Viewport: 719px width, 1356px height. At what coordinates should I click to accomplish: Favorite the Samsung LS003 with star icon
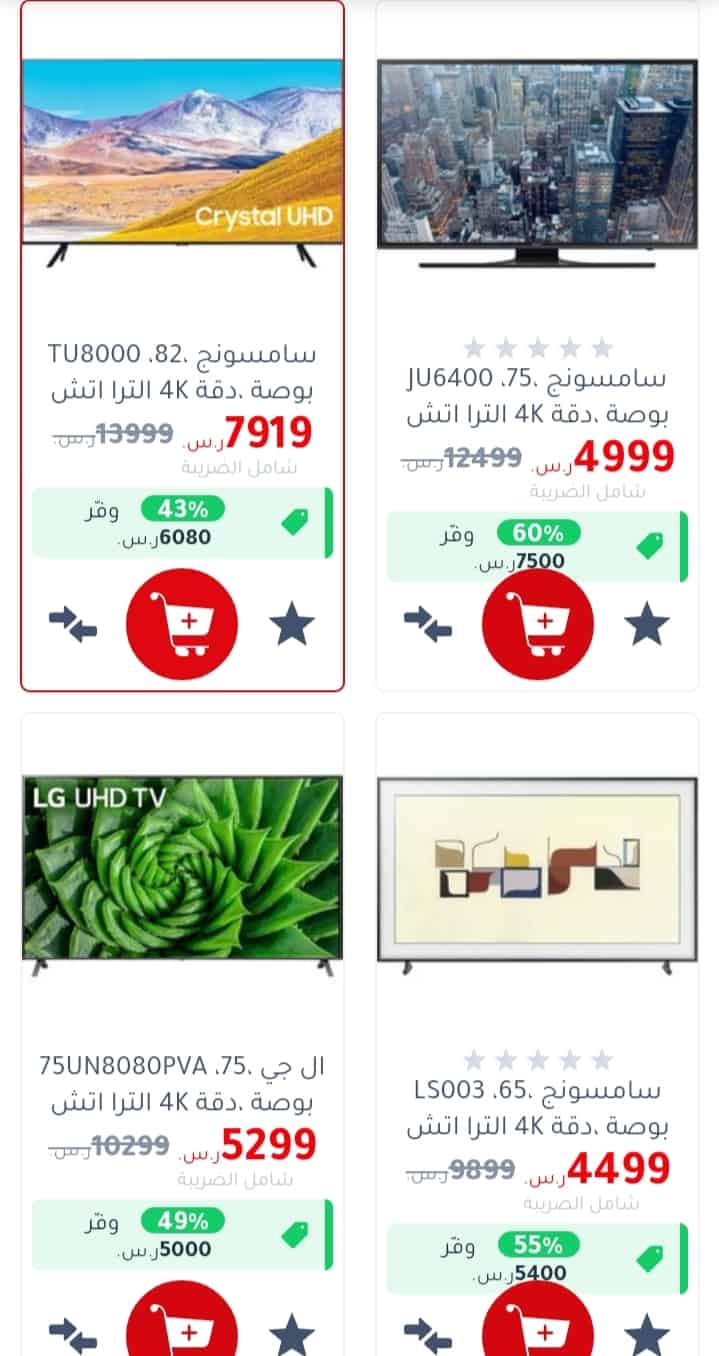647,1335
